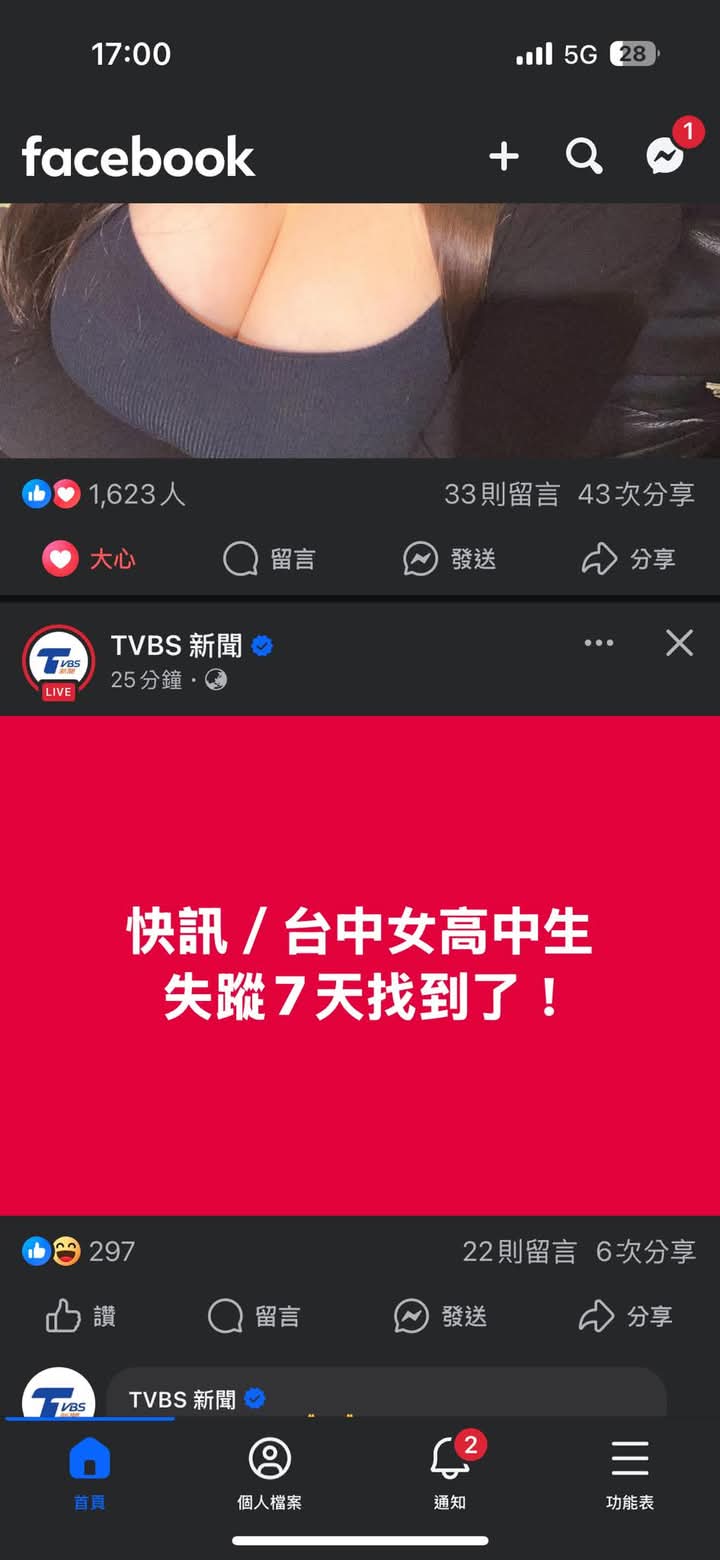Open TVBS 新聞 page profile picture

pyautogui.click(x=58, y=661)
